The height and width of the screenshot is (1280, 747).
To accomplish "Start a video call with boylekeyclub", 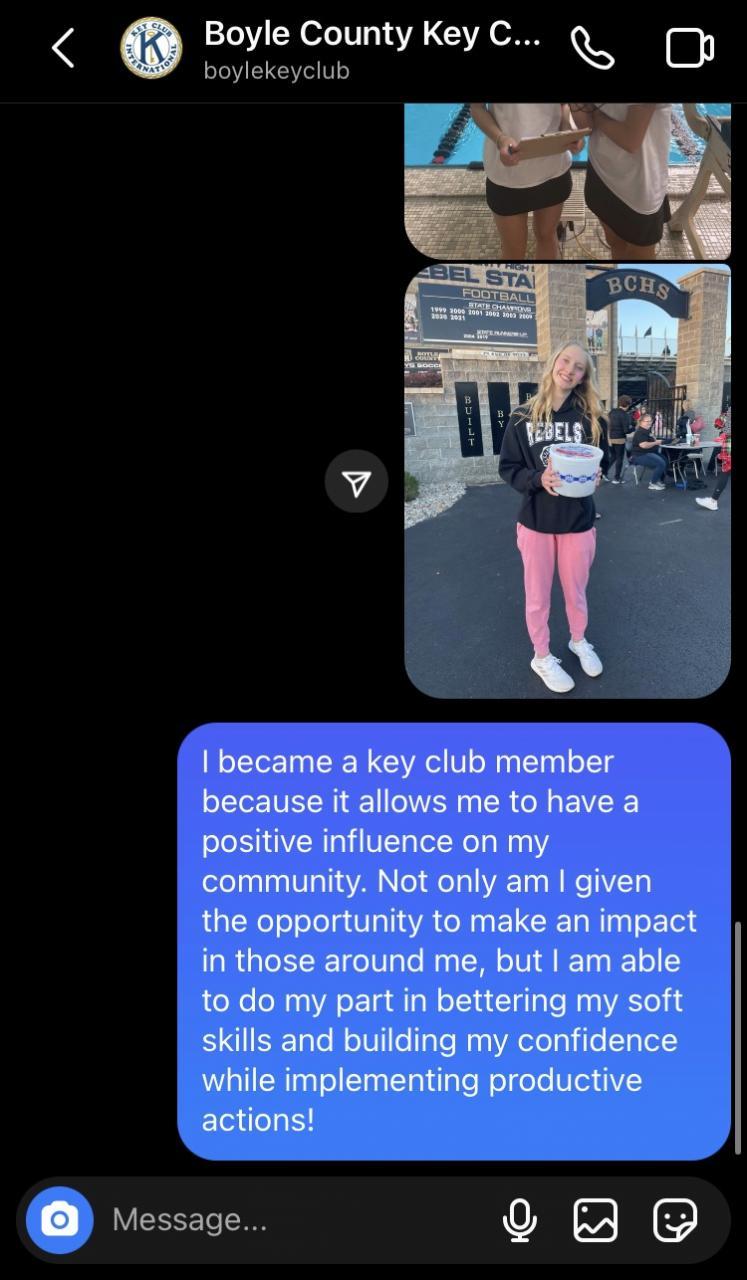I will click(x=689, y=48).
